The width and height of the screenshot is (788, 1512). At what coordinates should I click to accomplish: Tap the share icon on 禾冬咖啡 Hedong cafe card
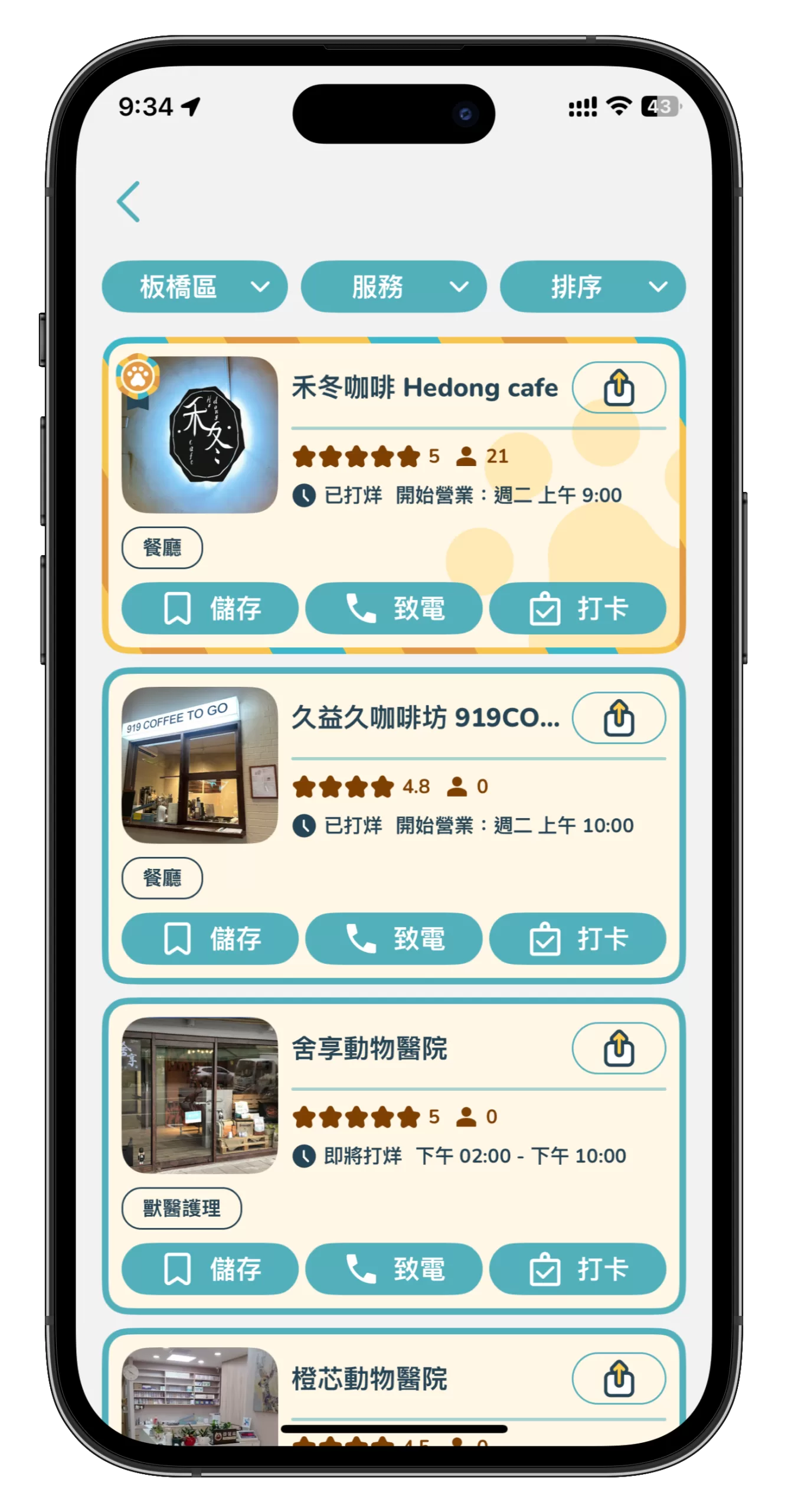point(619,387)
